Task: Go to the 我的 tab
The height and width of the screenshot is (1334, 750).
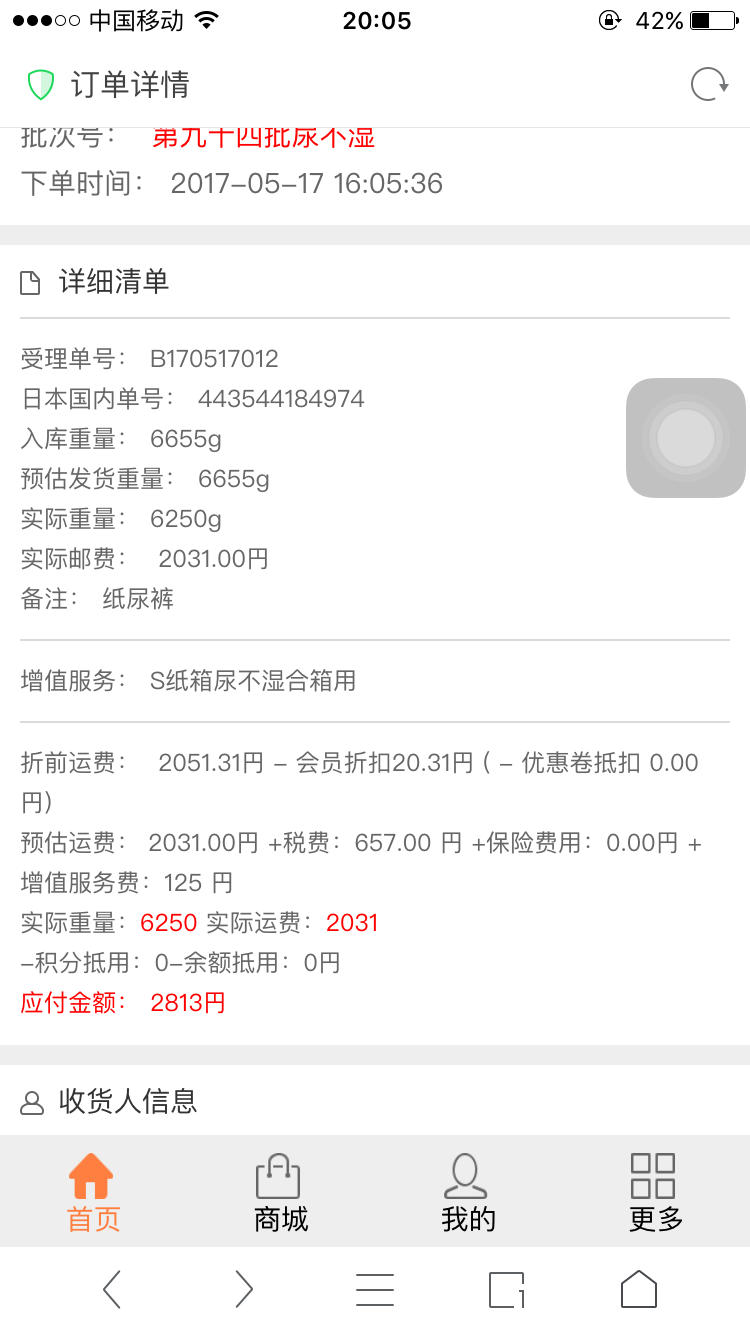Action: [x=467, y=1193]
